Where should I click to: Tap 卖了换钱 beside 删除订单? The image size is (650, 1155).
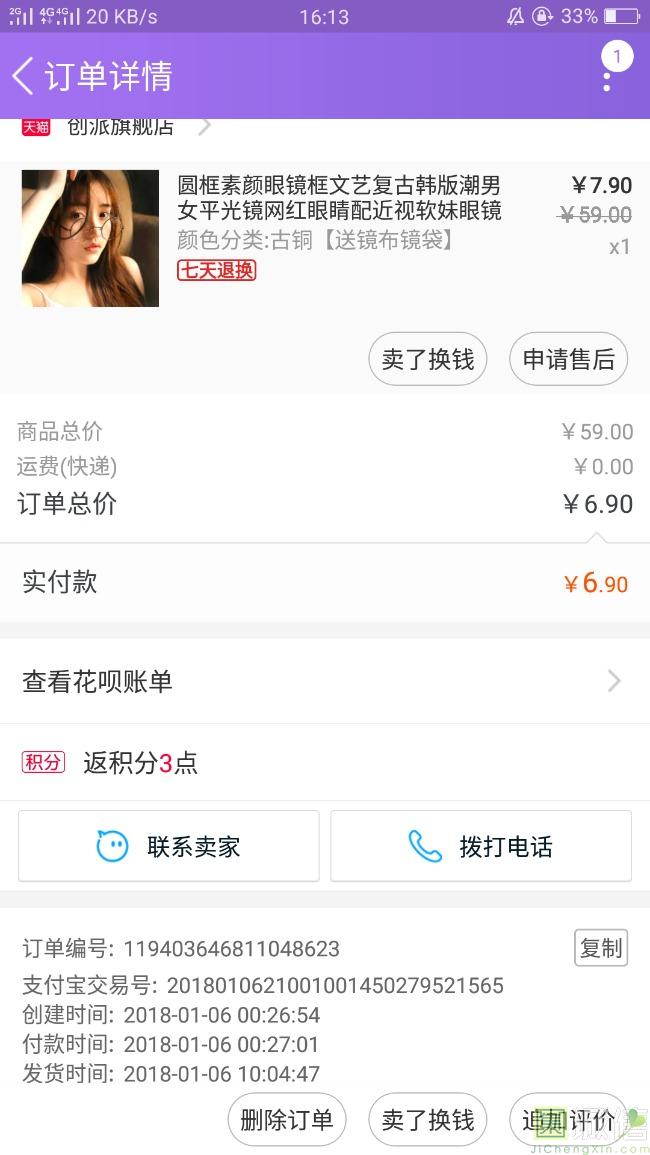click(428, 1120)
